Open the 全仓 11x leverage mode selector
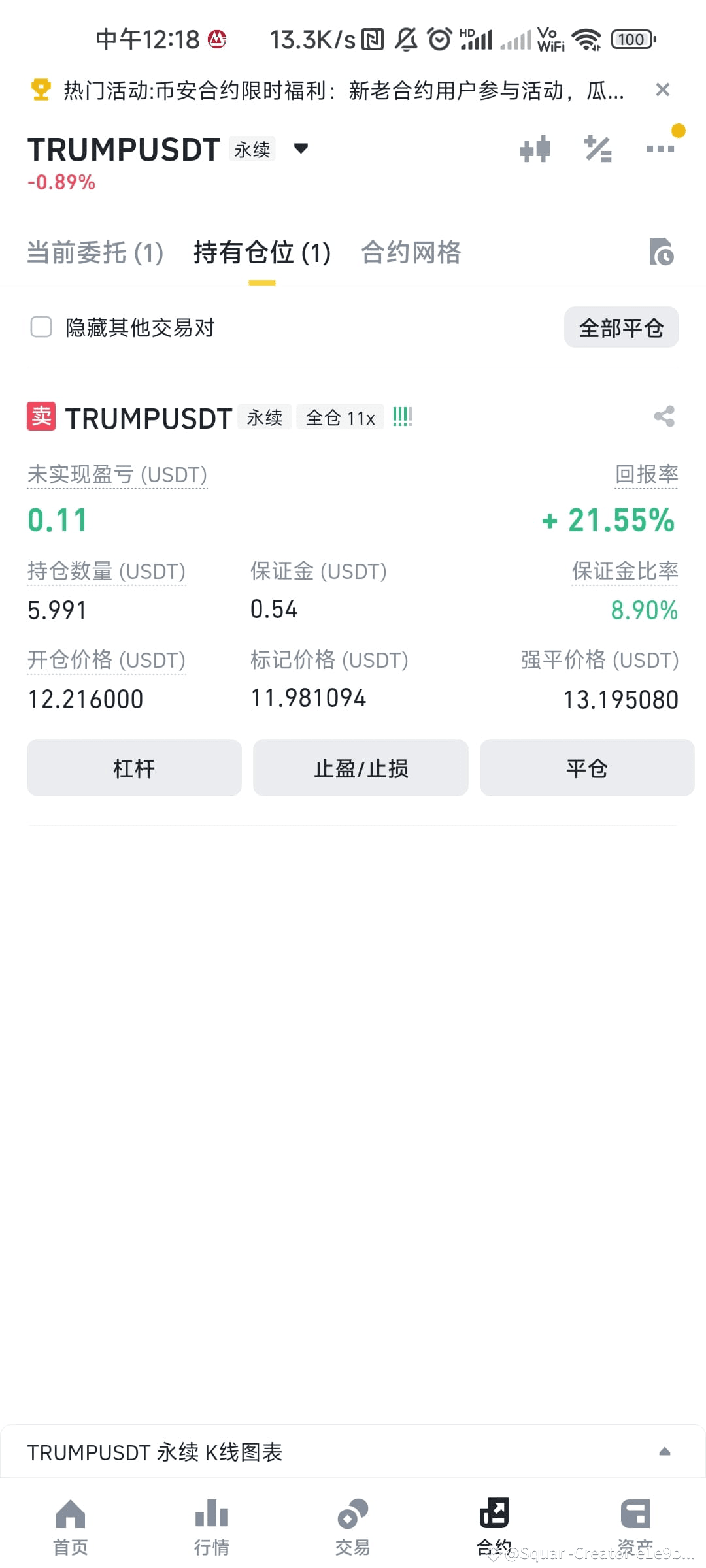 tap(340, 417)
